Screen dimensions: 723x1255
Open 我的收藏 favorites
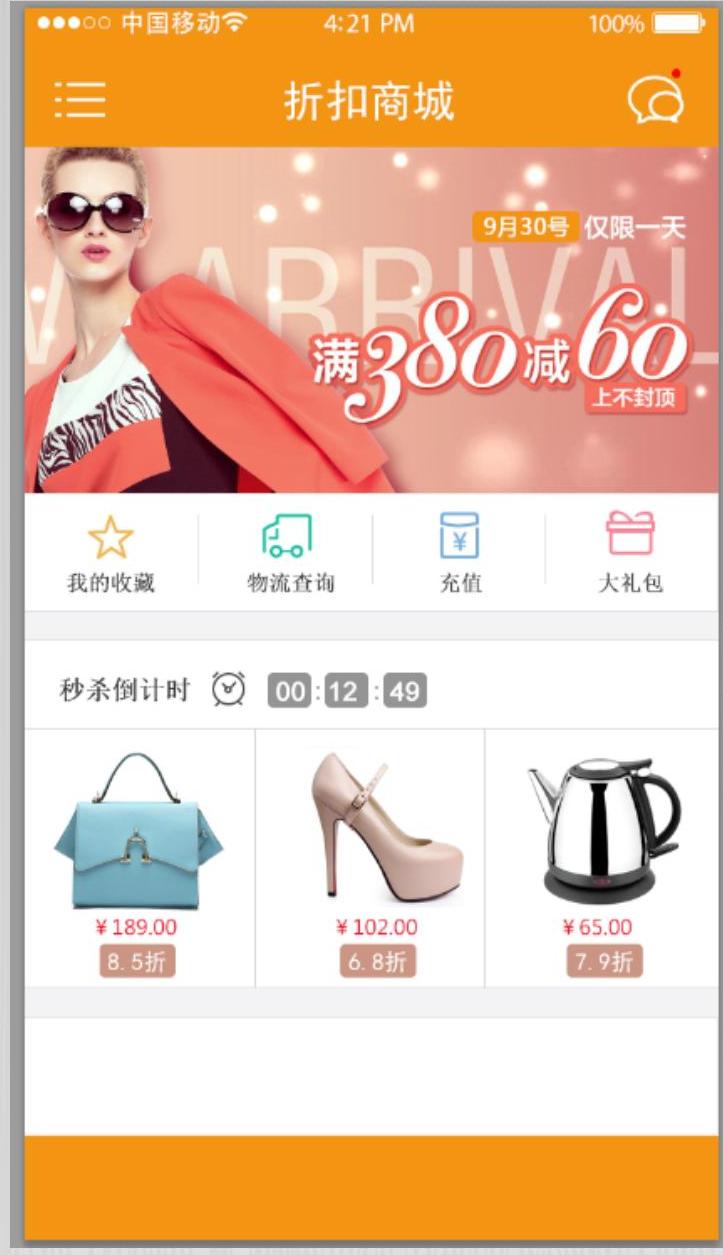pyautogui.click(x=111, y=553)
